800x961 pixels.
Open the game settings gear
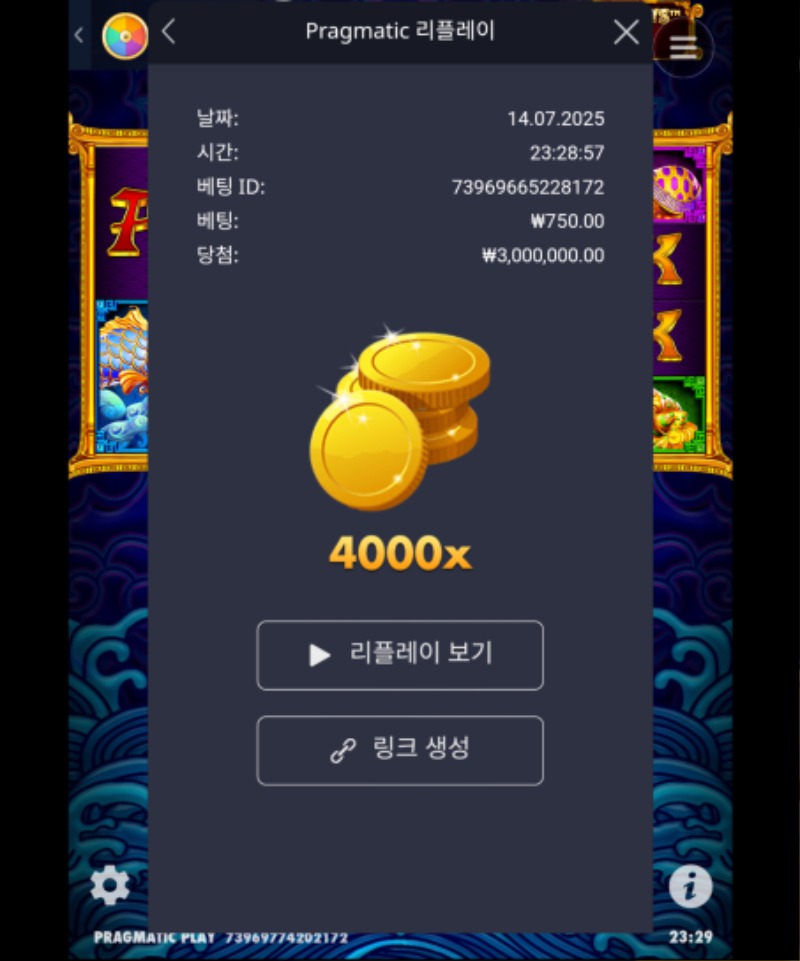click(110, 885)
